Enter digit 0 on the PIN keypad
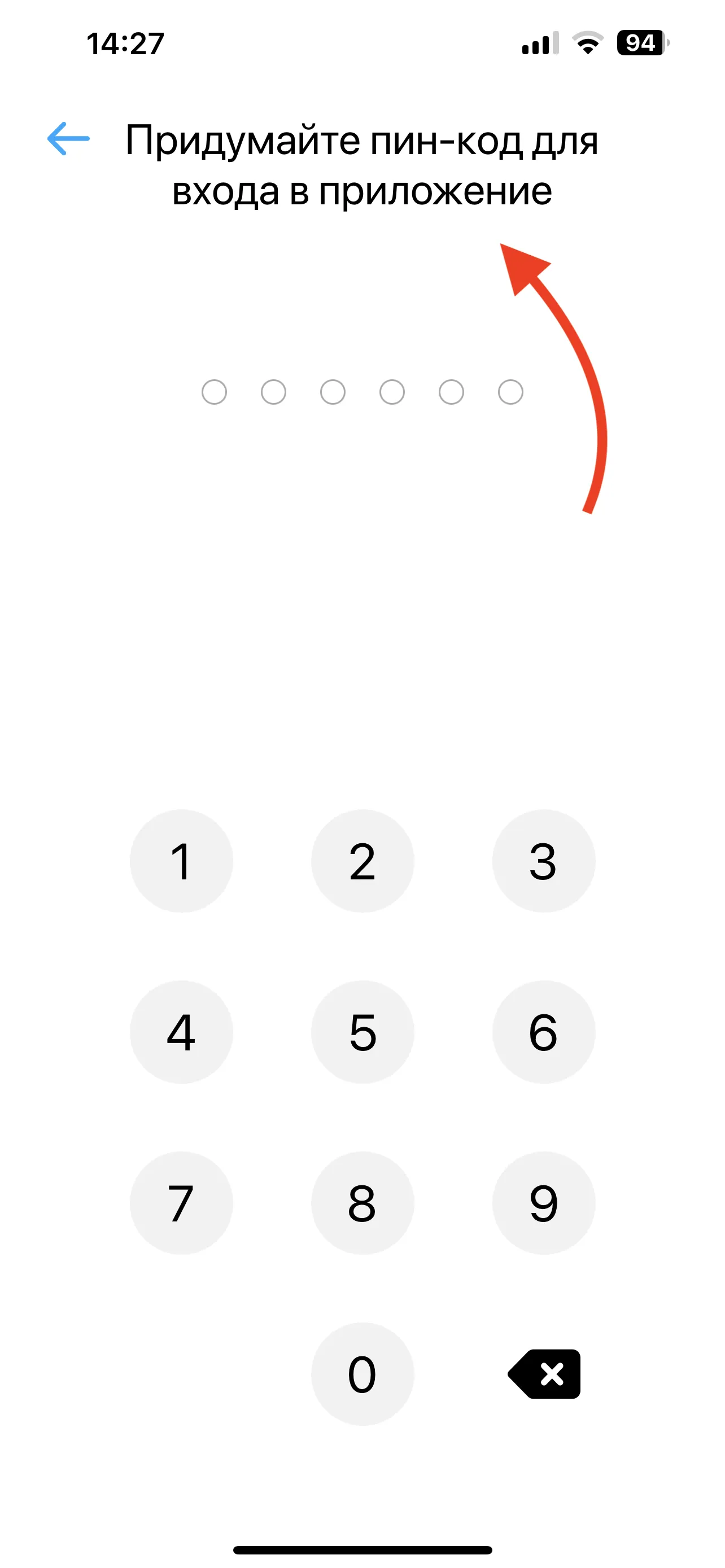The width and height of the screenshot is (725, 1568). coord(362,1374)
